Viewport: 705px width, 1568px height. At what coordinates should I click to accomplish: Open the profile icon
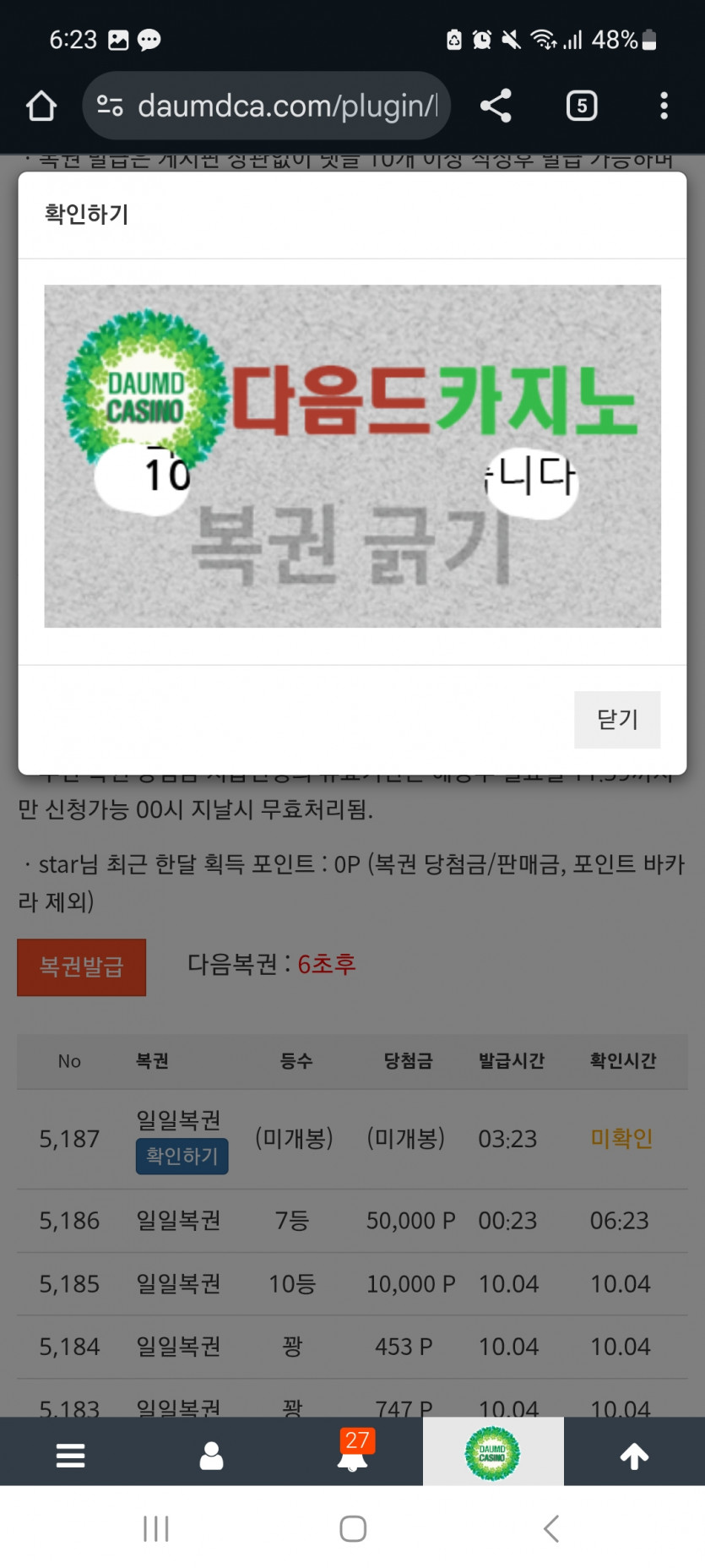pyautogui.click(x=211, y=1455)
